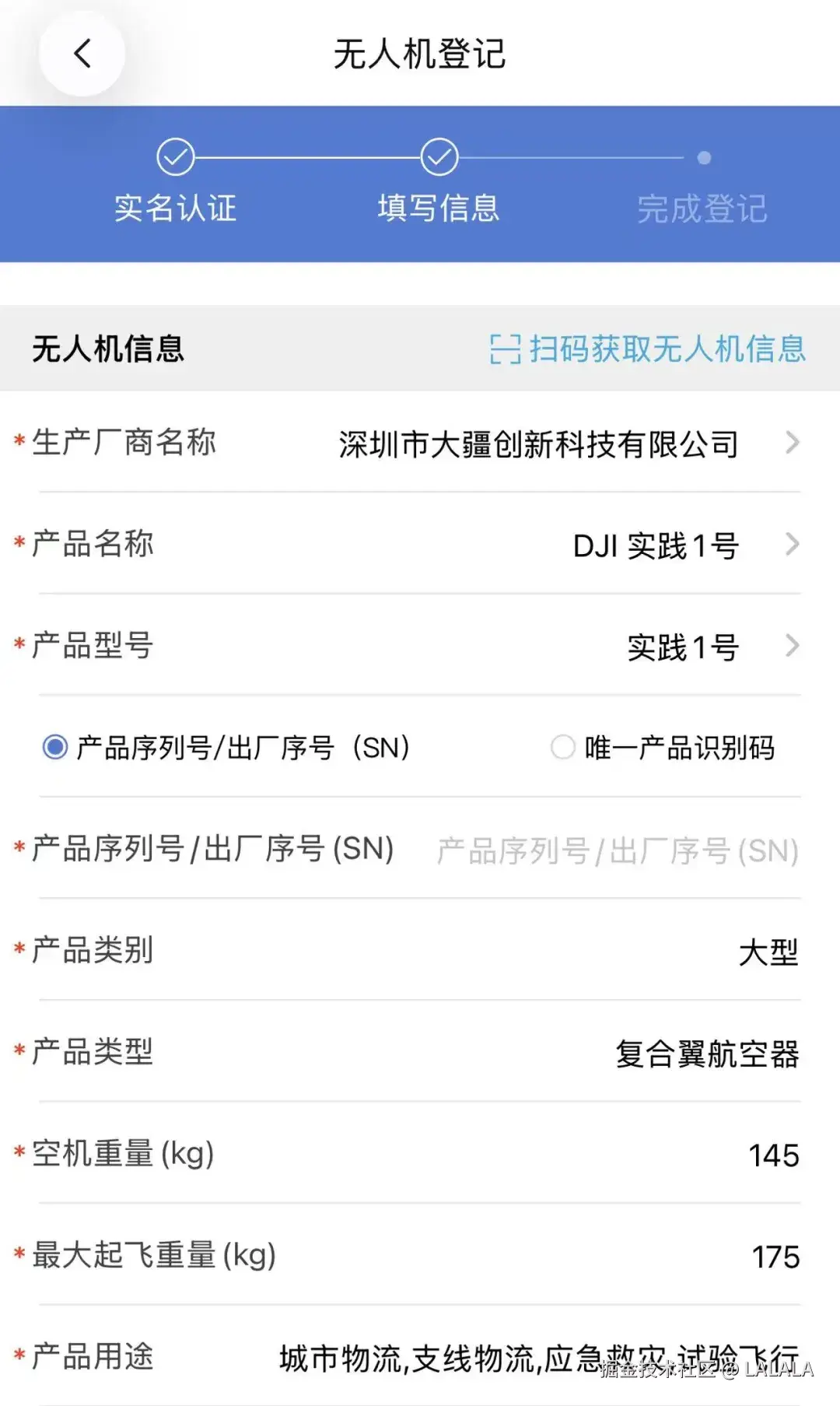Switch to the 完成登记 step
Viewport: 840px width, 1406px height.
click(x=705, y=209)
